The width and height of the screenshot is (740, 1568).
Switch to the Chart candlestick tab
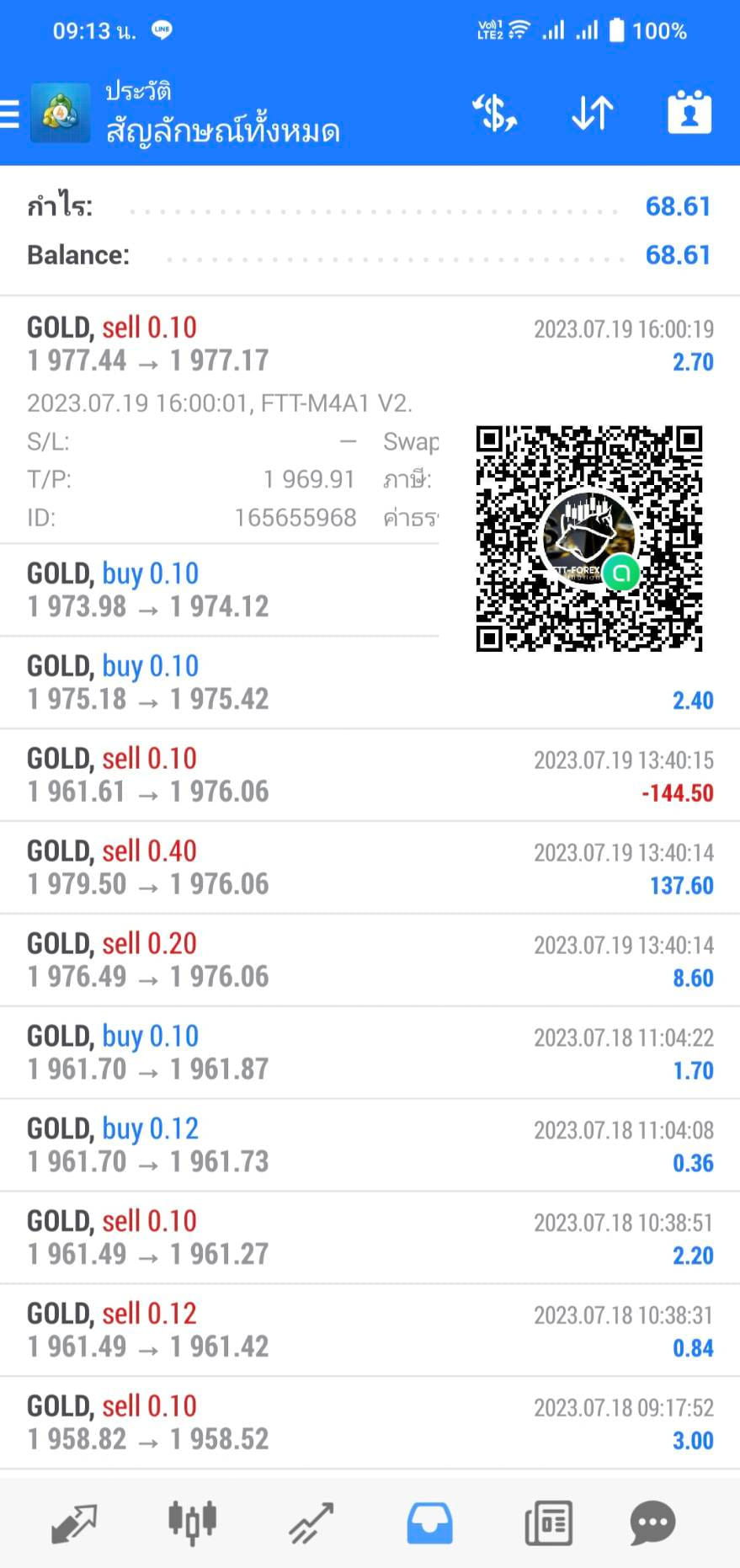pos(192,1523)
